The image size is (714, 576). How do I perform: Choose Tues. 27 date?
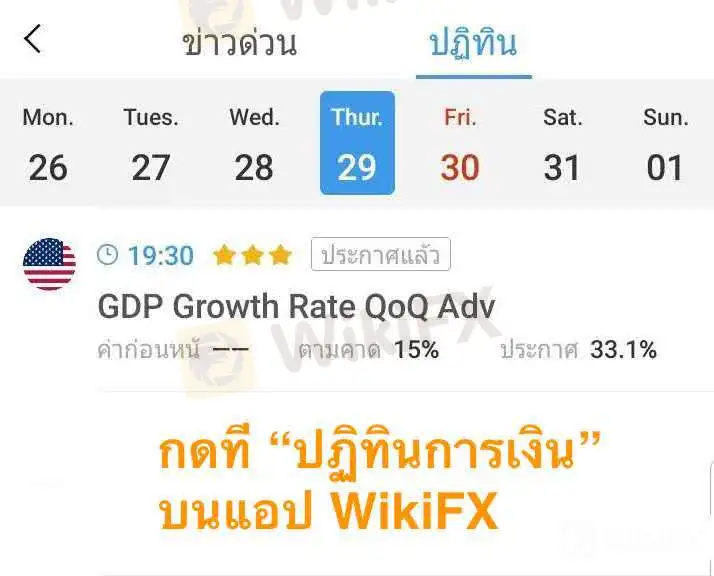[151, 144]
